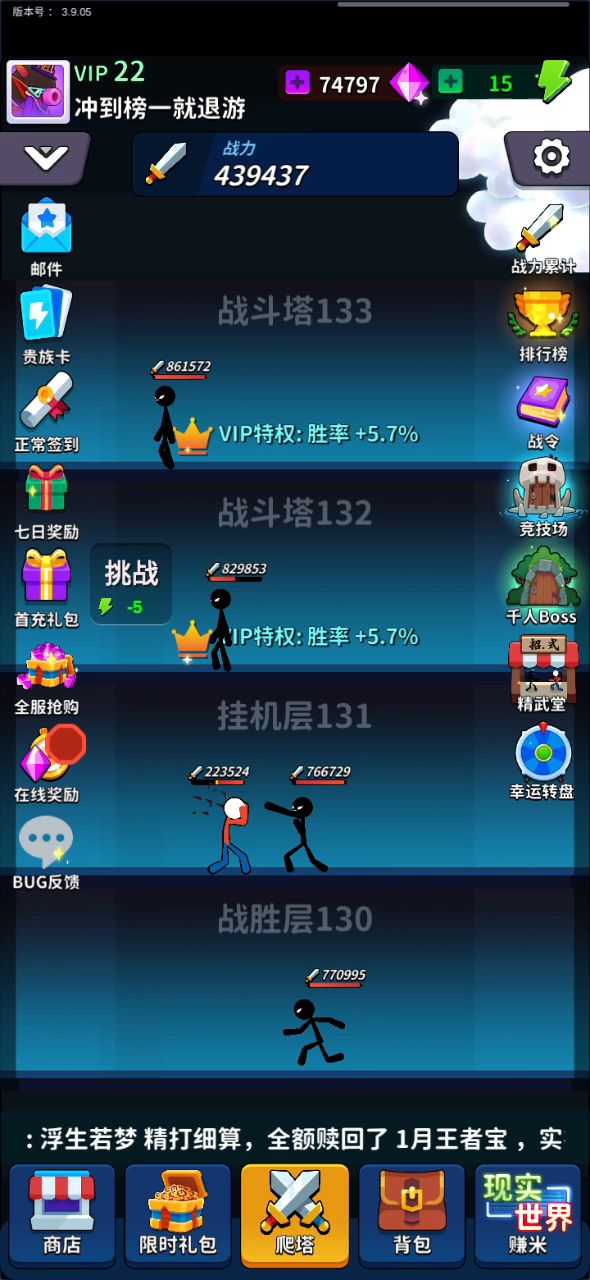
Task: Open the settings gear
Action: 550,156
